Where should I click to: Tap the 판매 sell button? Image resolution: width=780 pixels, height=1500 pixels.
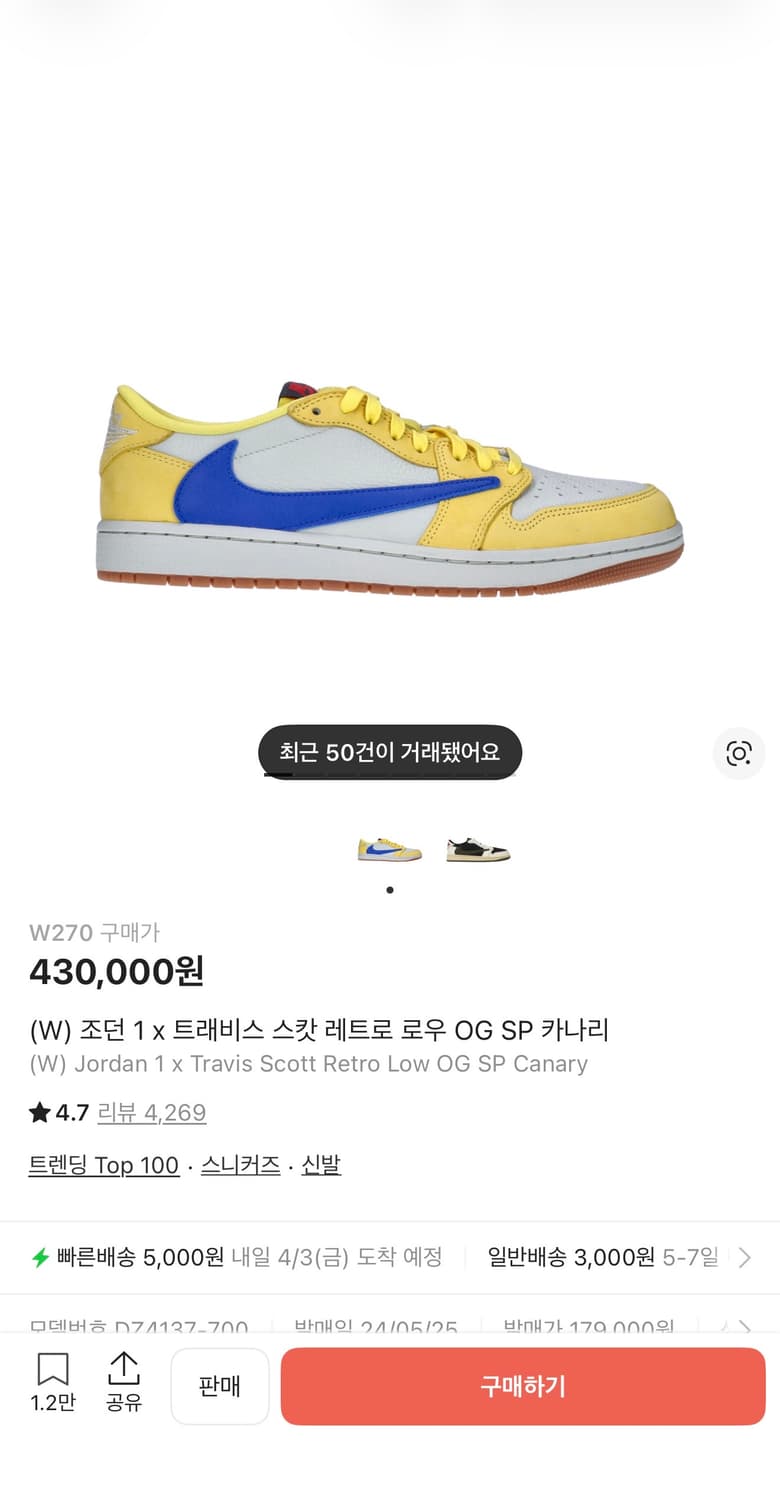click(x=220, y=1386)
